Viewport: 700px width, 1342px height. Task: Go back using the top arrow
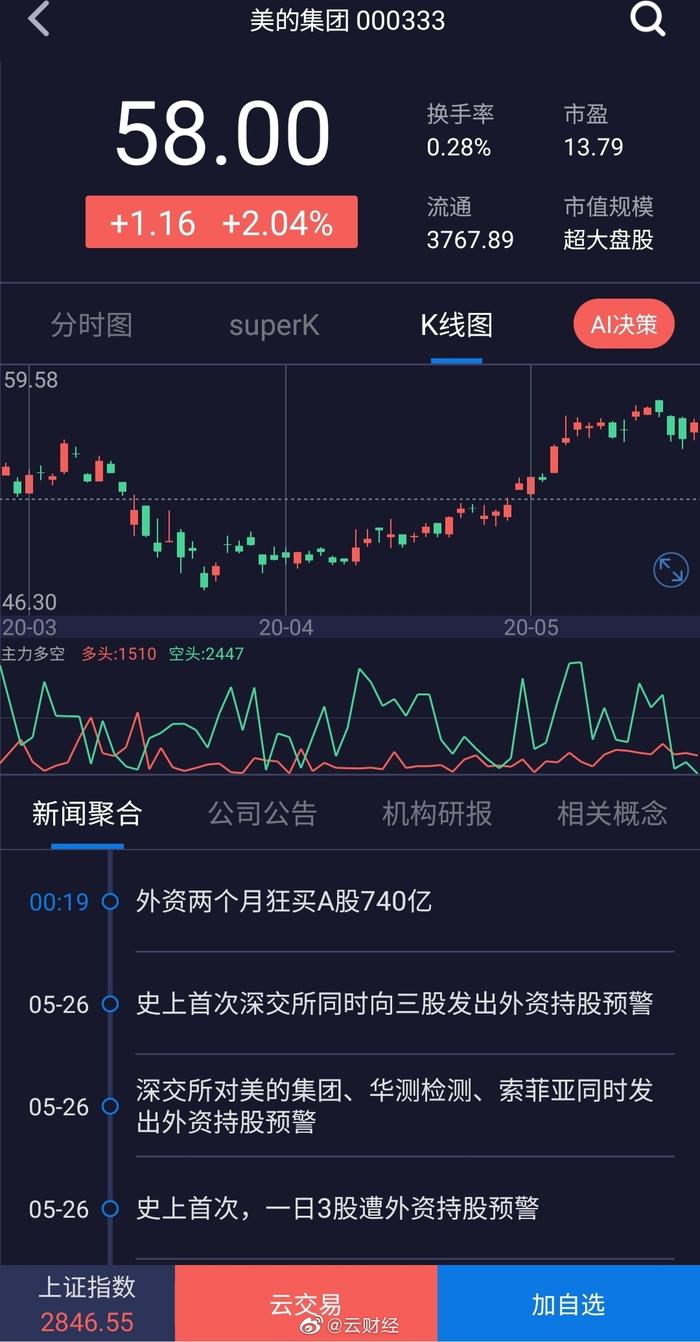(x=39, y=20)
